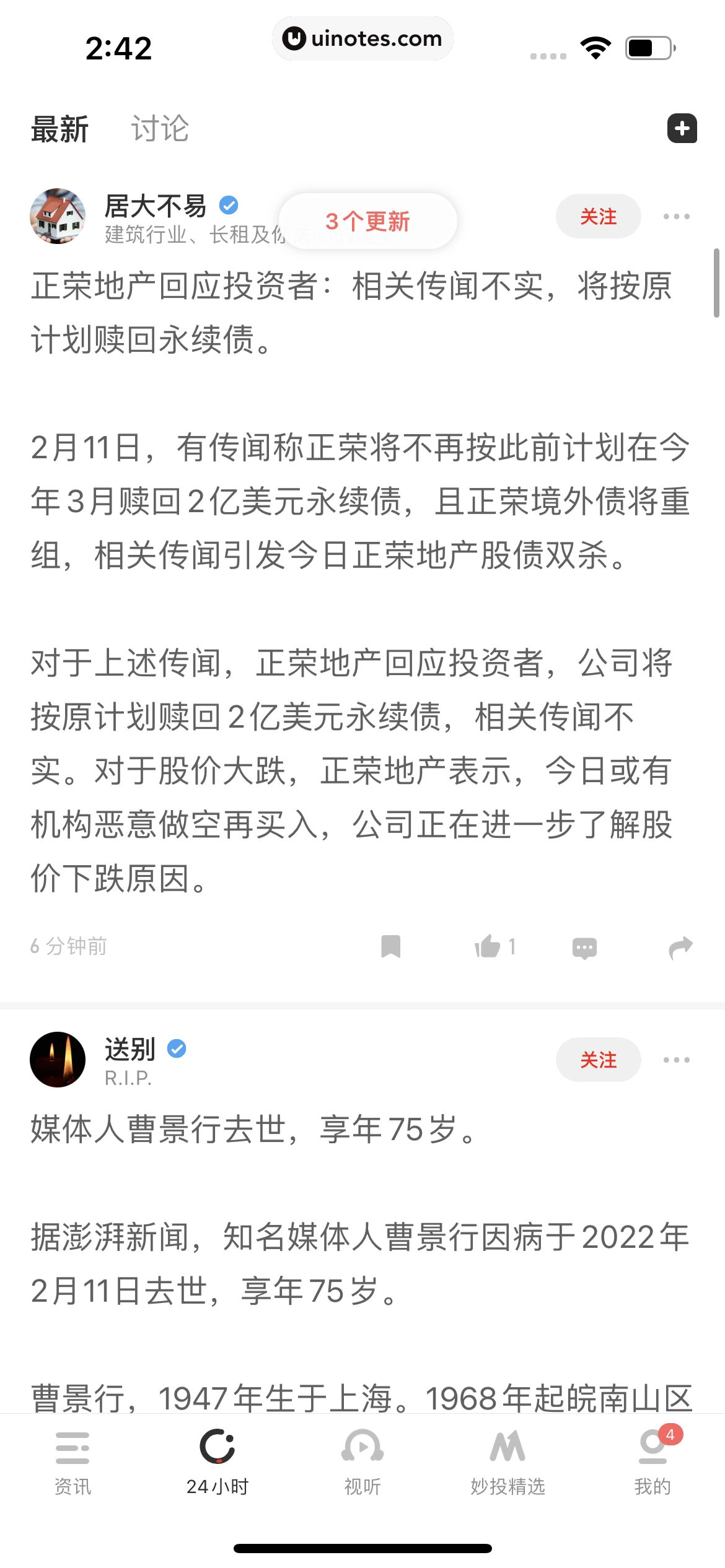725x1568 pixels.
Task: Share the 正荣地产 news item
Action: tap(680, 946)
